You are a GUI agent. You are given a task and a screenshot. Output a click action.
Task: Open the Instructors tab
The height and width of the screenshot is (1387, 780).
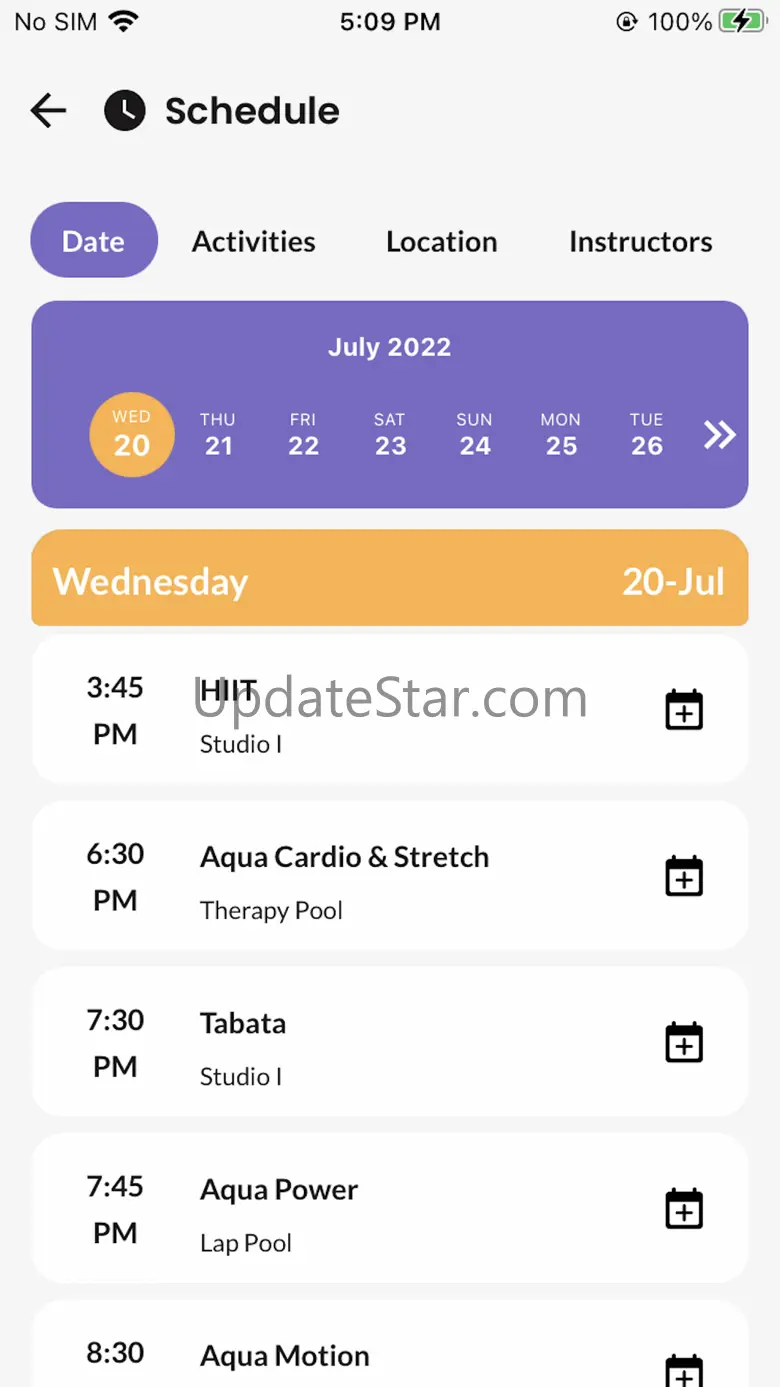click(x=640, y=241)
